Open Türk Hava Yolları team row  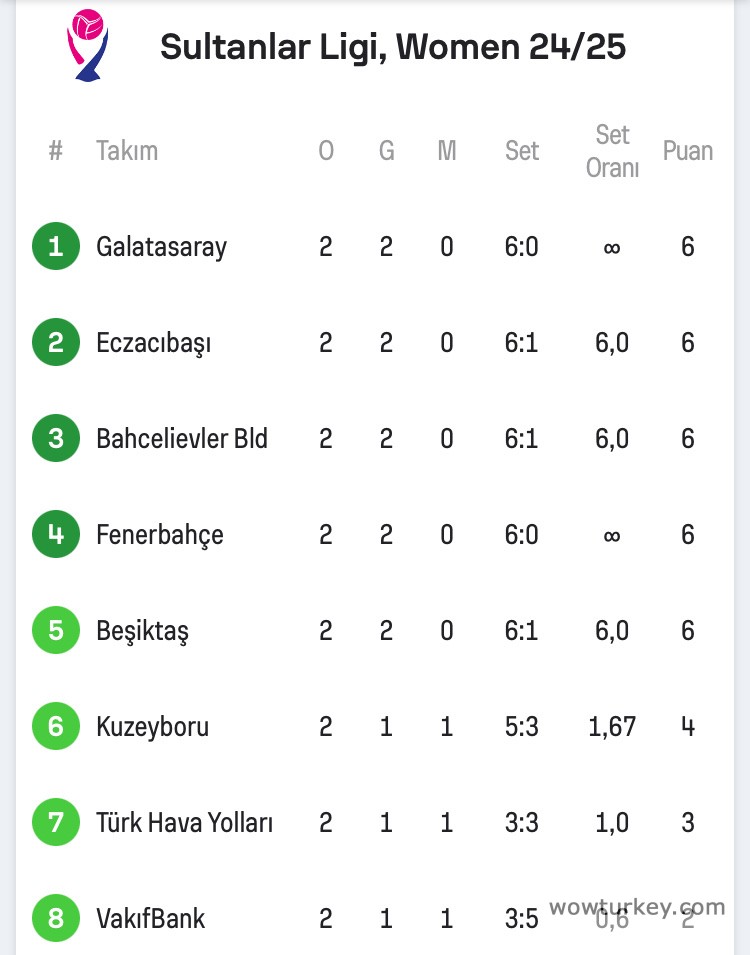[x=184, y=823]
